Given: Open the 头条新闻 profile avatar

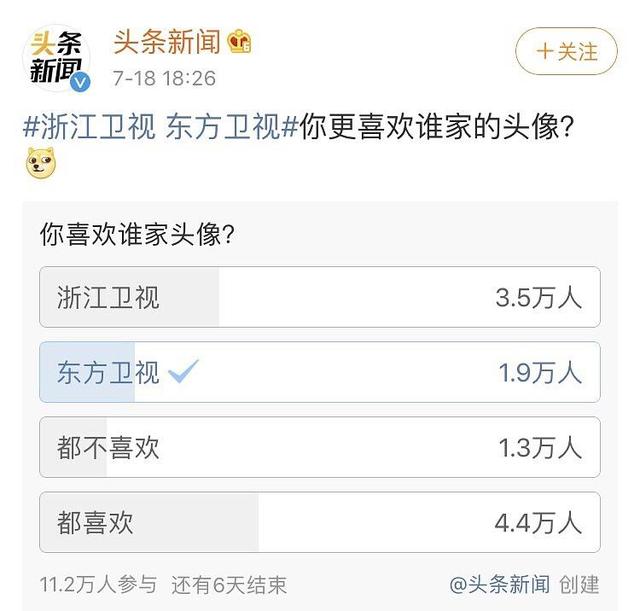Looking at the screenshot, I should 59,58.
